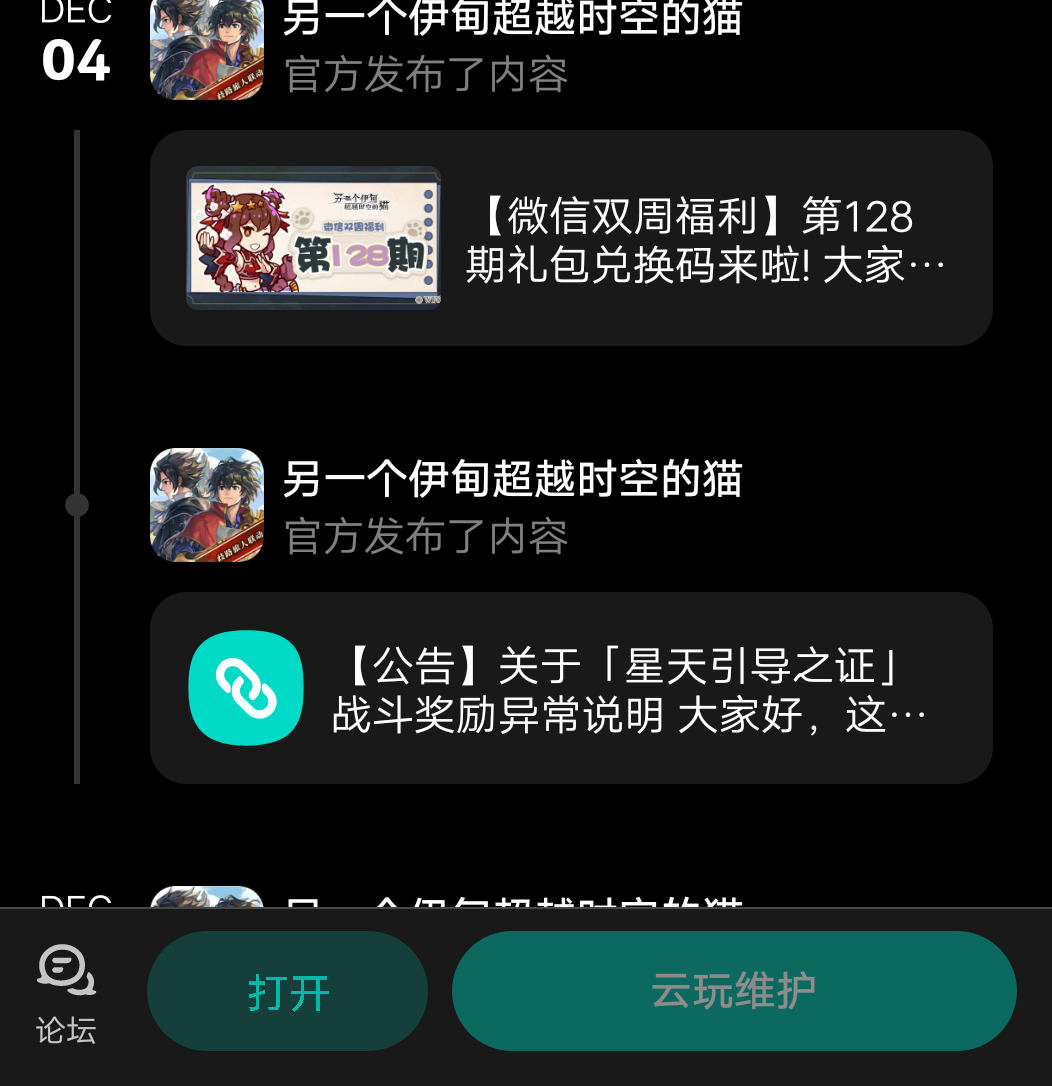Image resolution: width=1052 pixels, height=1086 pixels.
Task: Select the 第128期 welfare banner thumbnail
Action: (313, 238)
